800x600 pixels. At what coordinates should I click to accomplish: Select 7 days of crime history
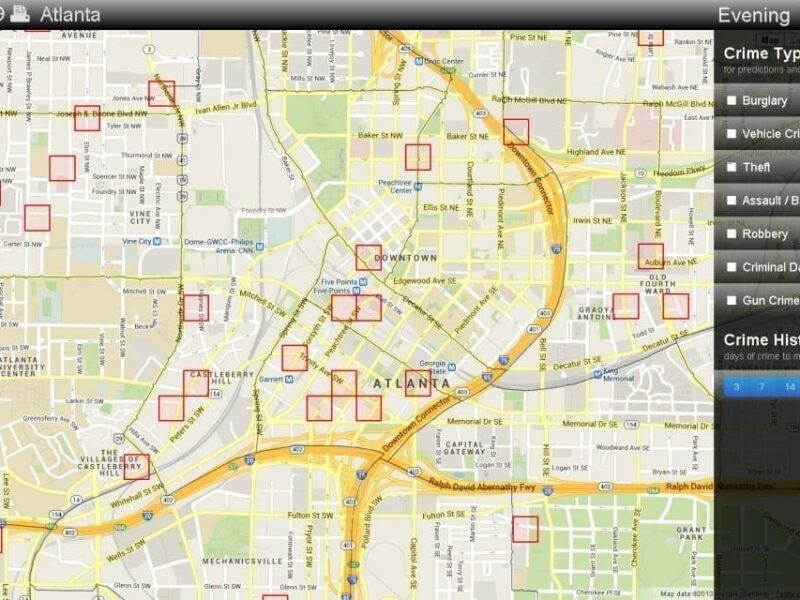(x=762, y=387)
